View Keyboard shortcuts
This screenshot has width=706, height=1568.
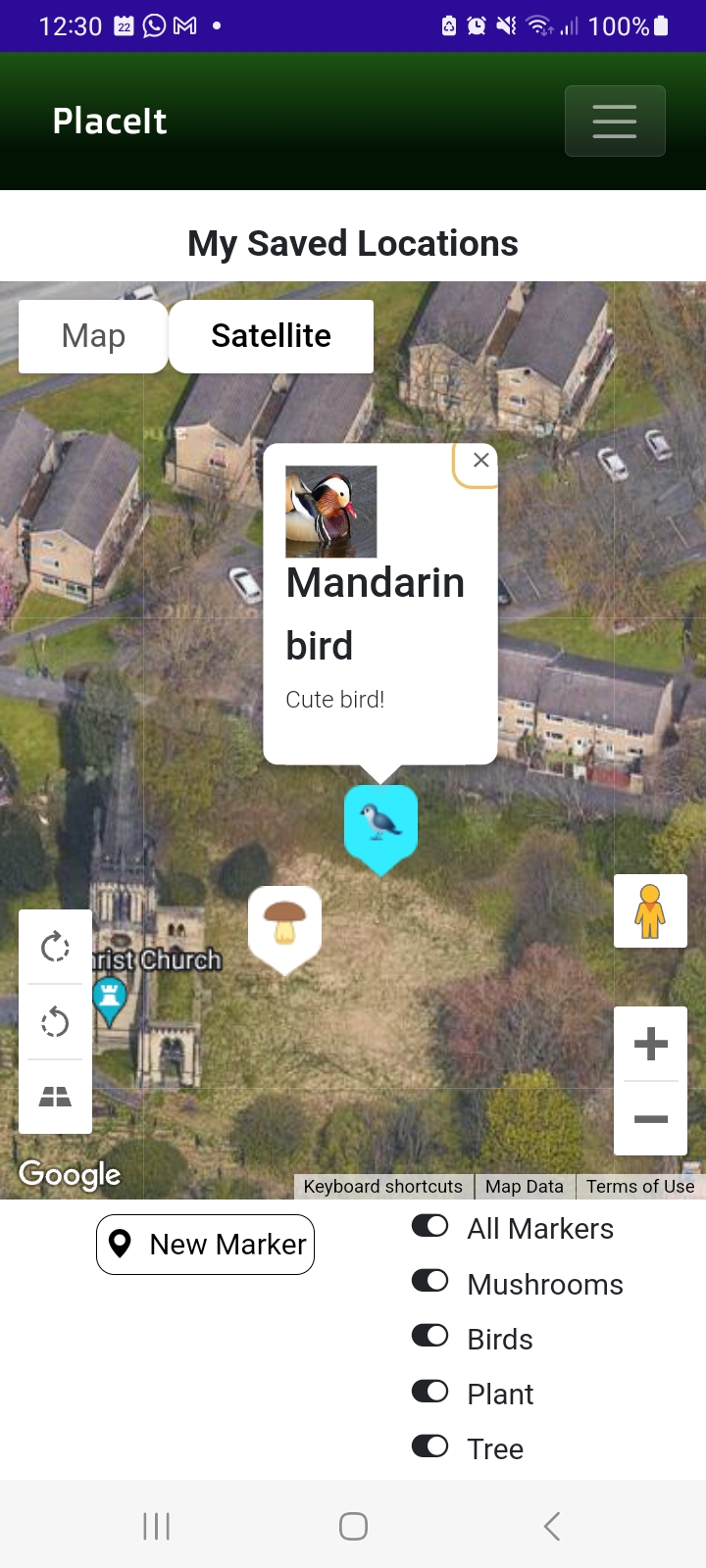(382, 1186)
